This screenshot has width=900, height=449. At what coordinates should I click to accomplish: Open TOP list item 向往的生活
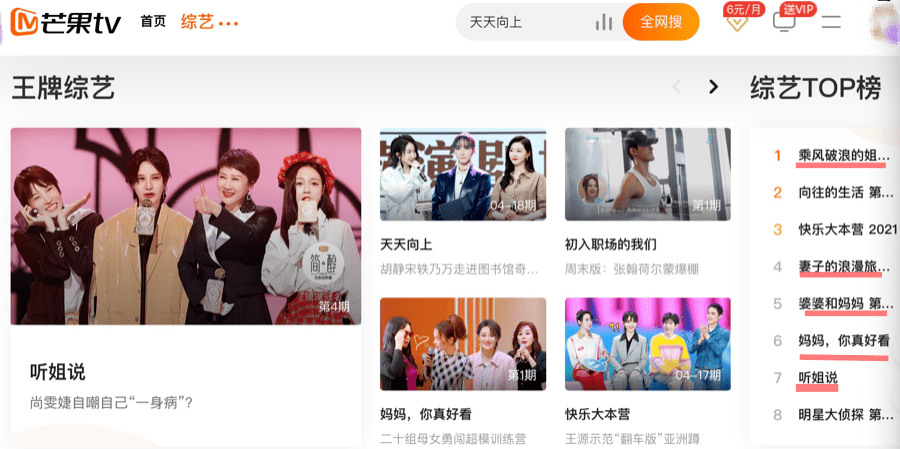(x=845, y=192)
